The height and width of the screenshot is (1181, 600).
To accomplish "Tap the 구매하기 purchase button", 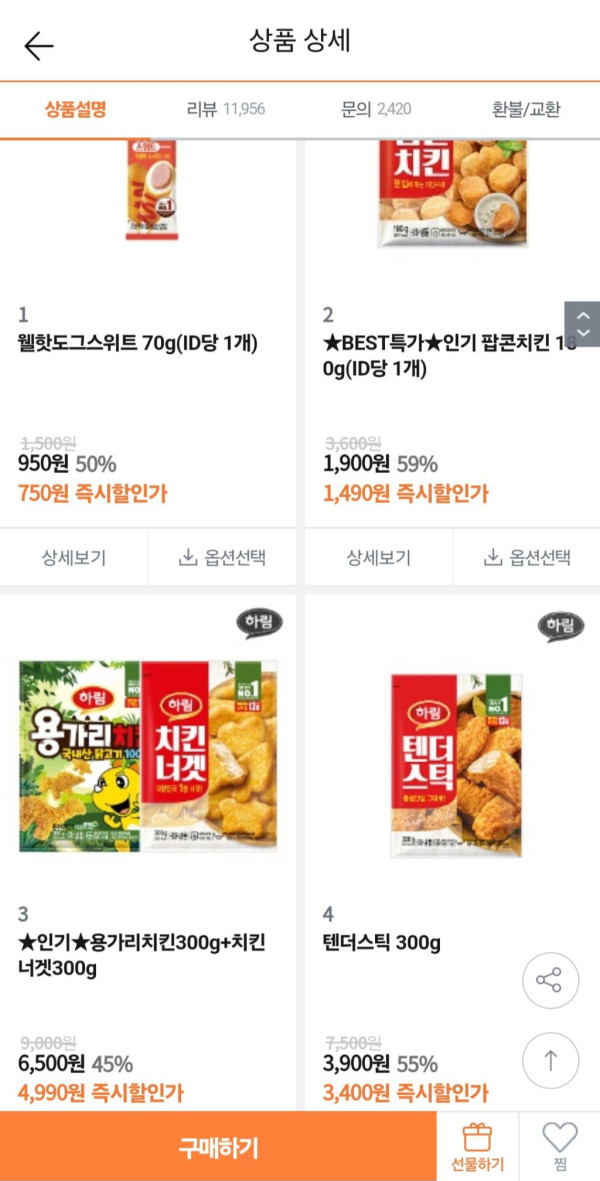I will pyautogui.click(x=218, y=1146).
